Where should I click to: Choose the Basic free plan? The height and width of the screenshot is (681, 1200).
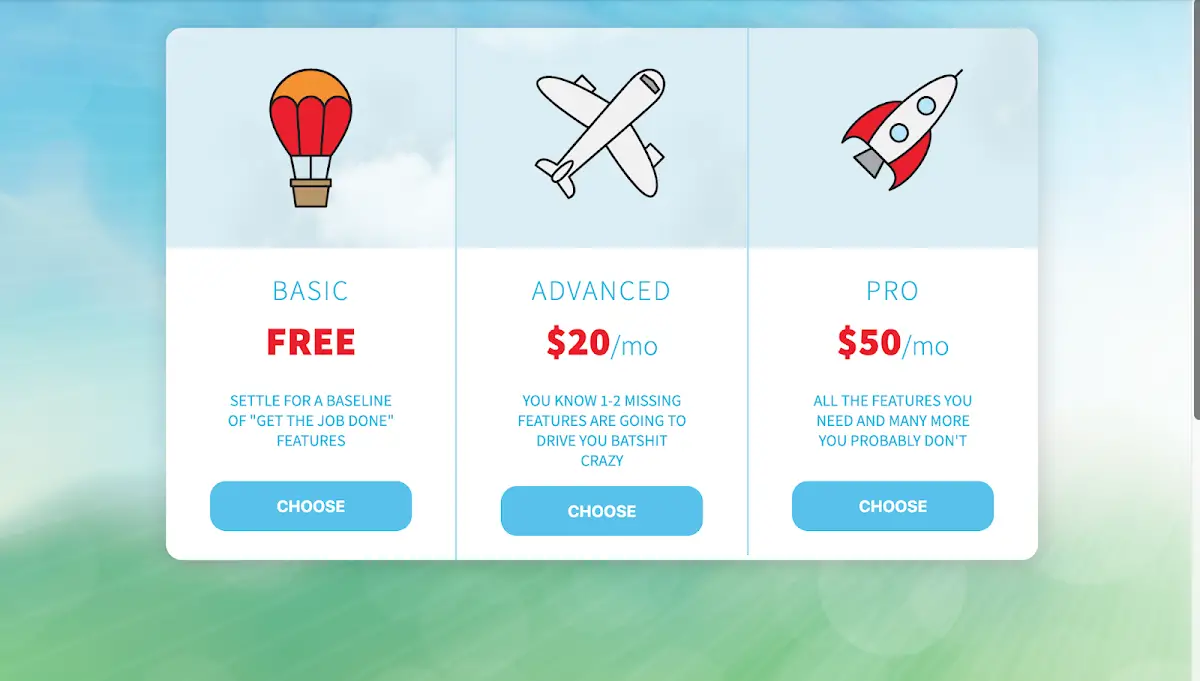(x=310, y=506)
